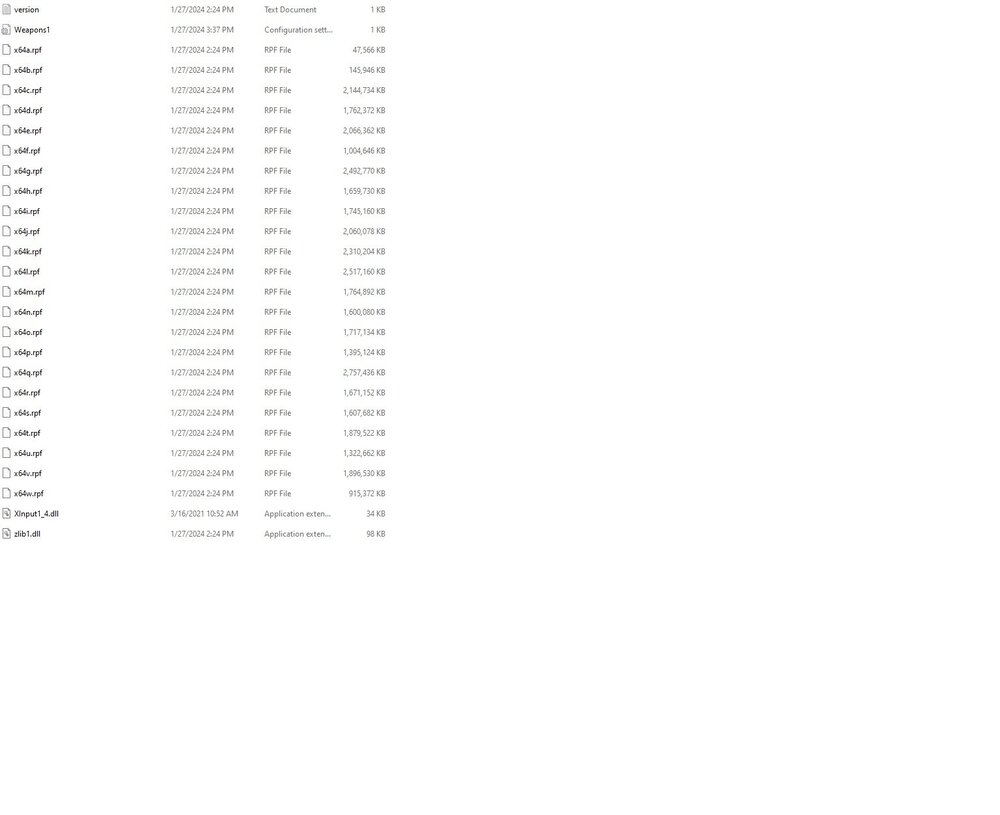Choose the x64w.rpf file
The image size is (1000, 815).
(29, 494)
